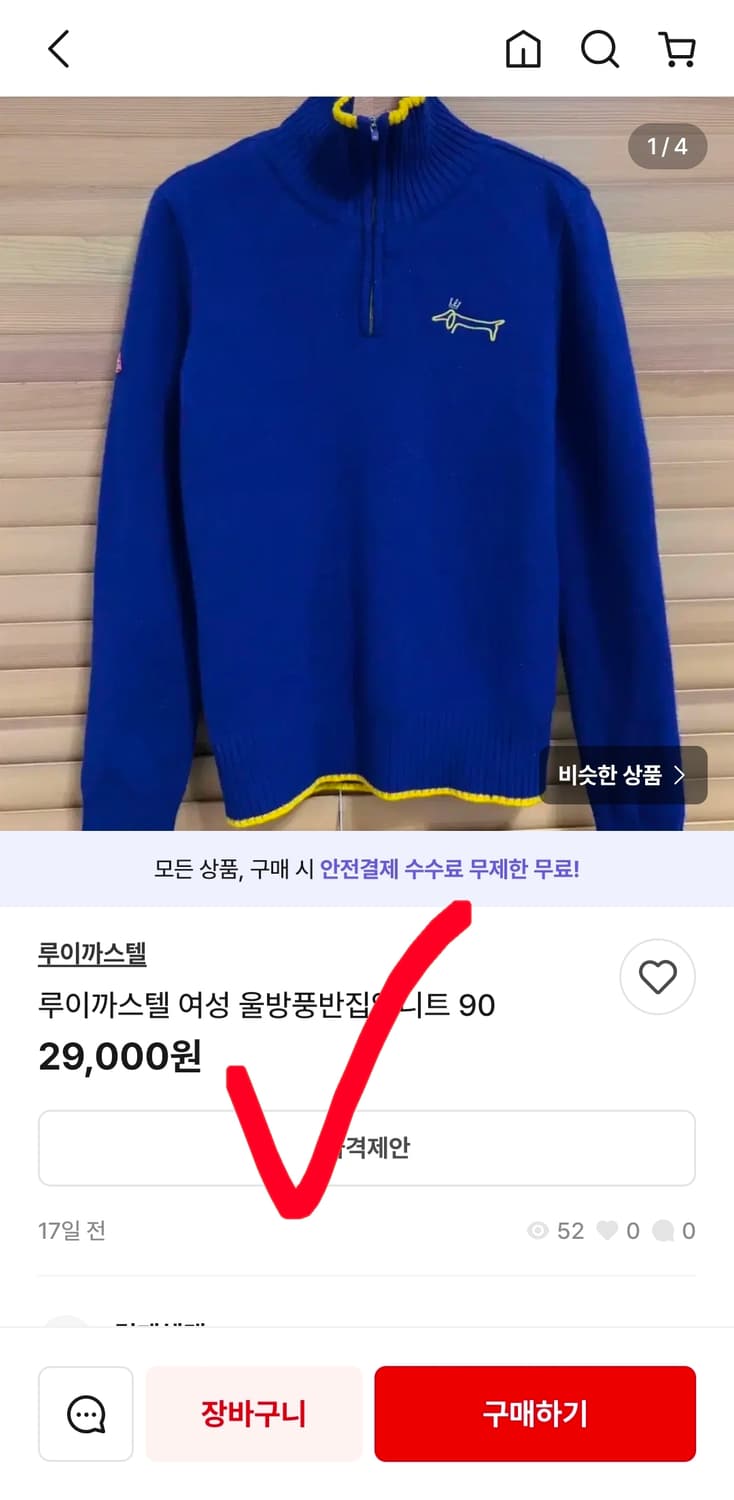Open the chat message bubble icon

85,1413
